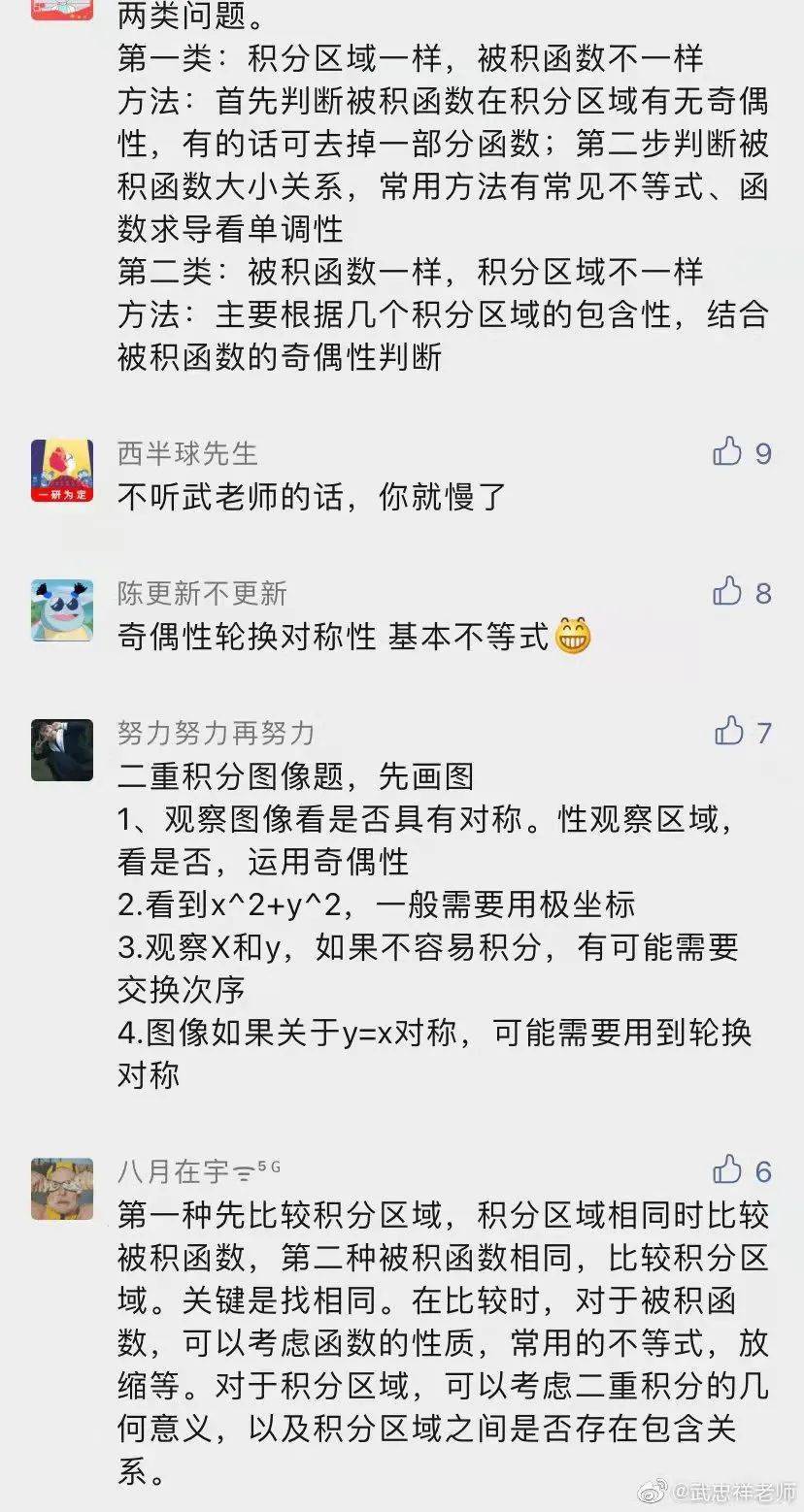
Task: Open 西半球先生's avatar
Action: [62, 471]
